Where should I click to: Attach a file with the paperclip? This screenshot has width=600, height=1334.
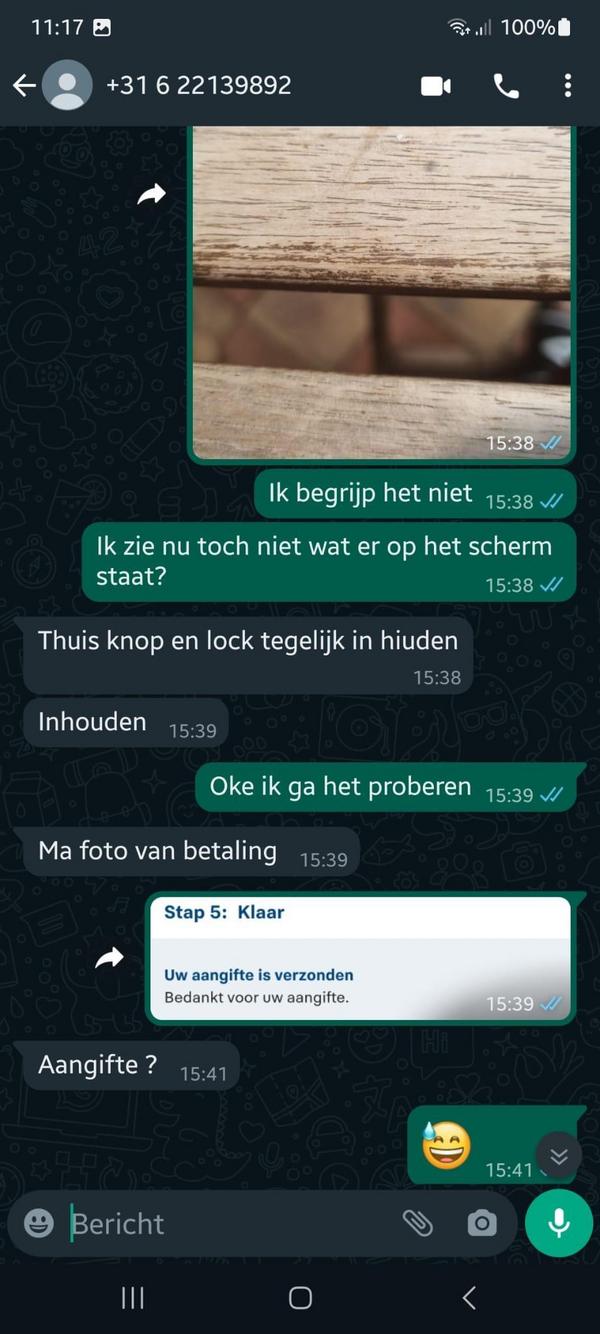coord(417,1223)
